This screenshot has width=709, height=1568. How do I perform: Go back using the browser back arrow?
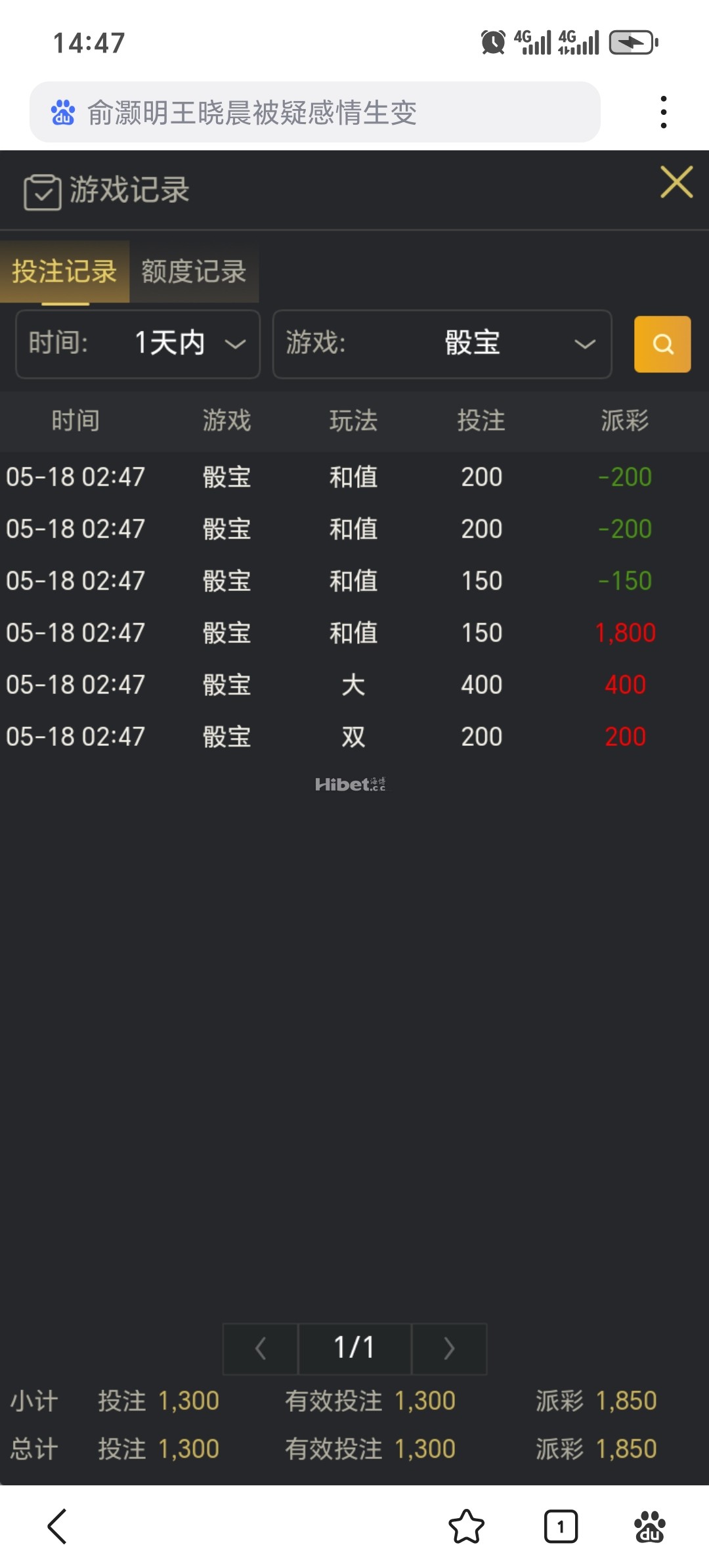pos(57,1526)
